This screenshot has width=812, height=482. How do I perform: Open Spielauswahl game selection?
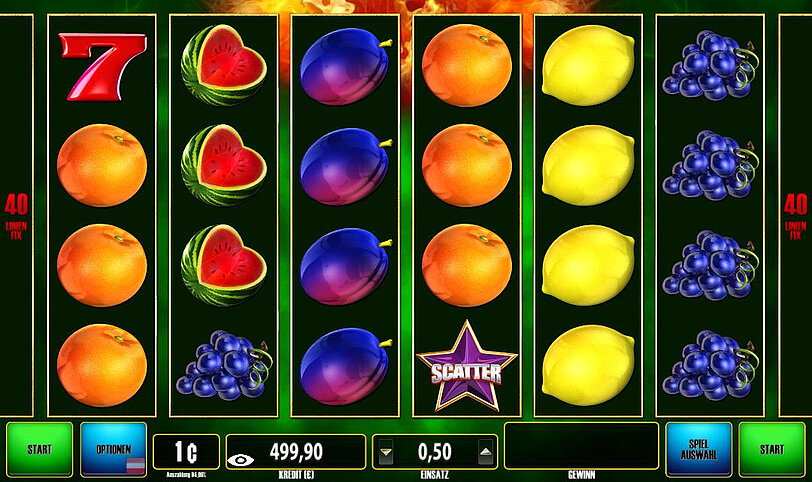(698, 449)
